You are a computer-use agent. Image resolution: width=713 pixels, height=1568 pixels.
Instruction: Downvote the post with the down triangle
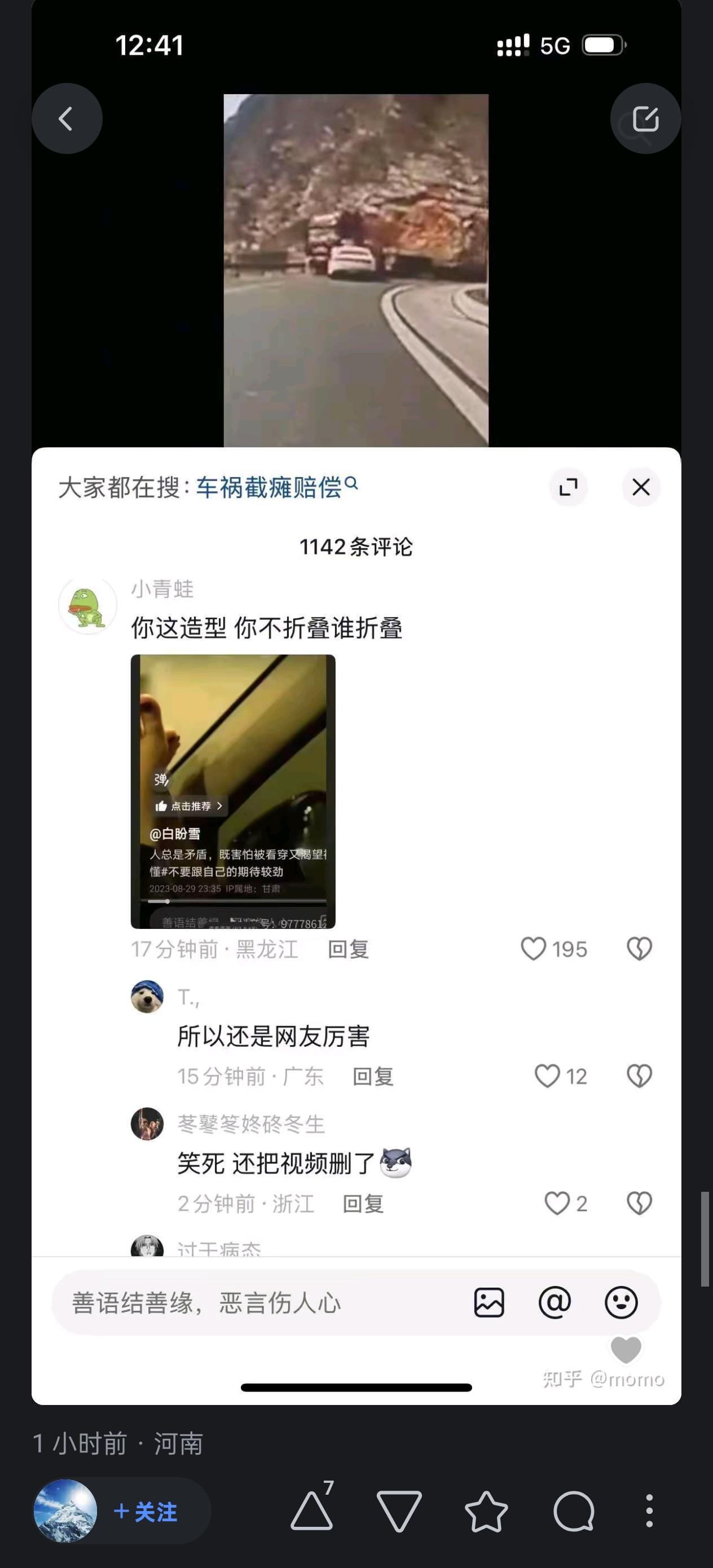pyautogui.click(x=399, y=1512)
